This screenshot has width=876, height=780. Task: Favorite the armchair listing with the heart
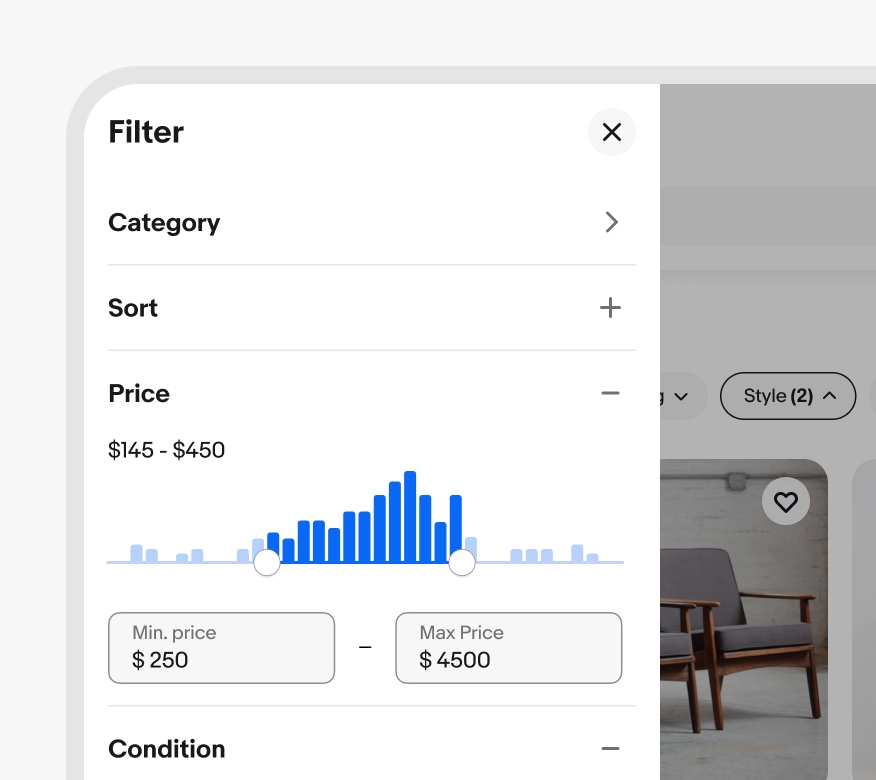point(786,501)
